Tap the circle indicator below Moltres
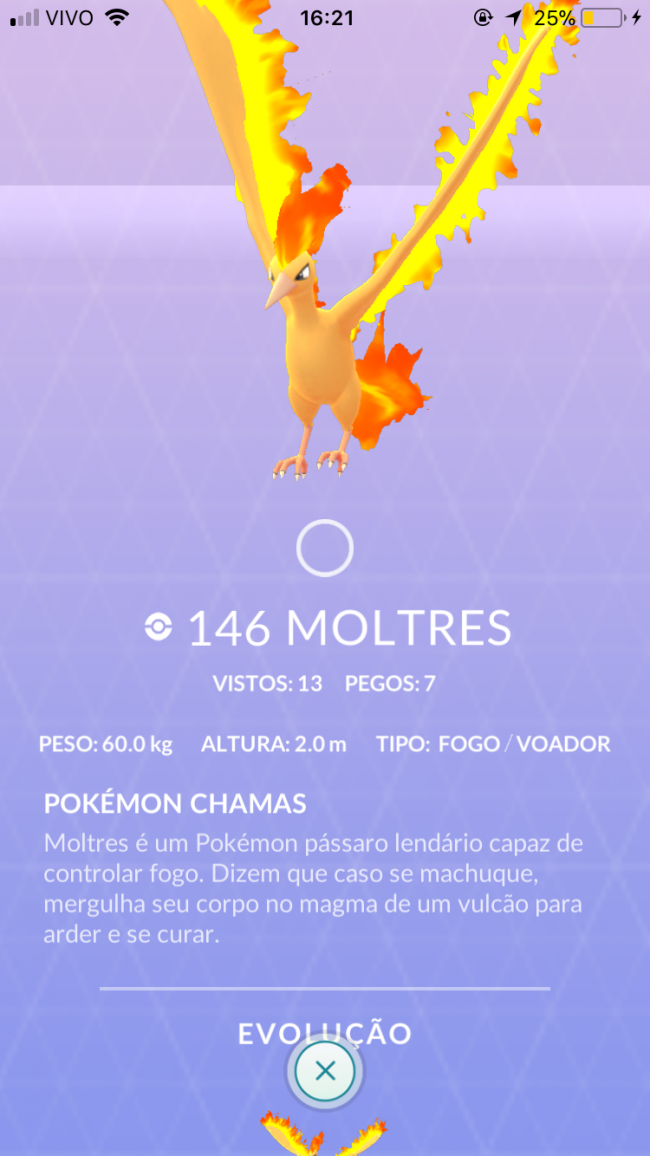 coord(325,548)
